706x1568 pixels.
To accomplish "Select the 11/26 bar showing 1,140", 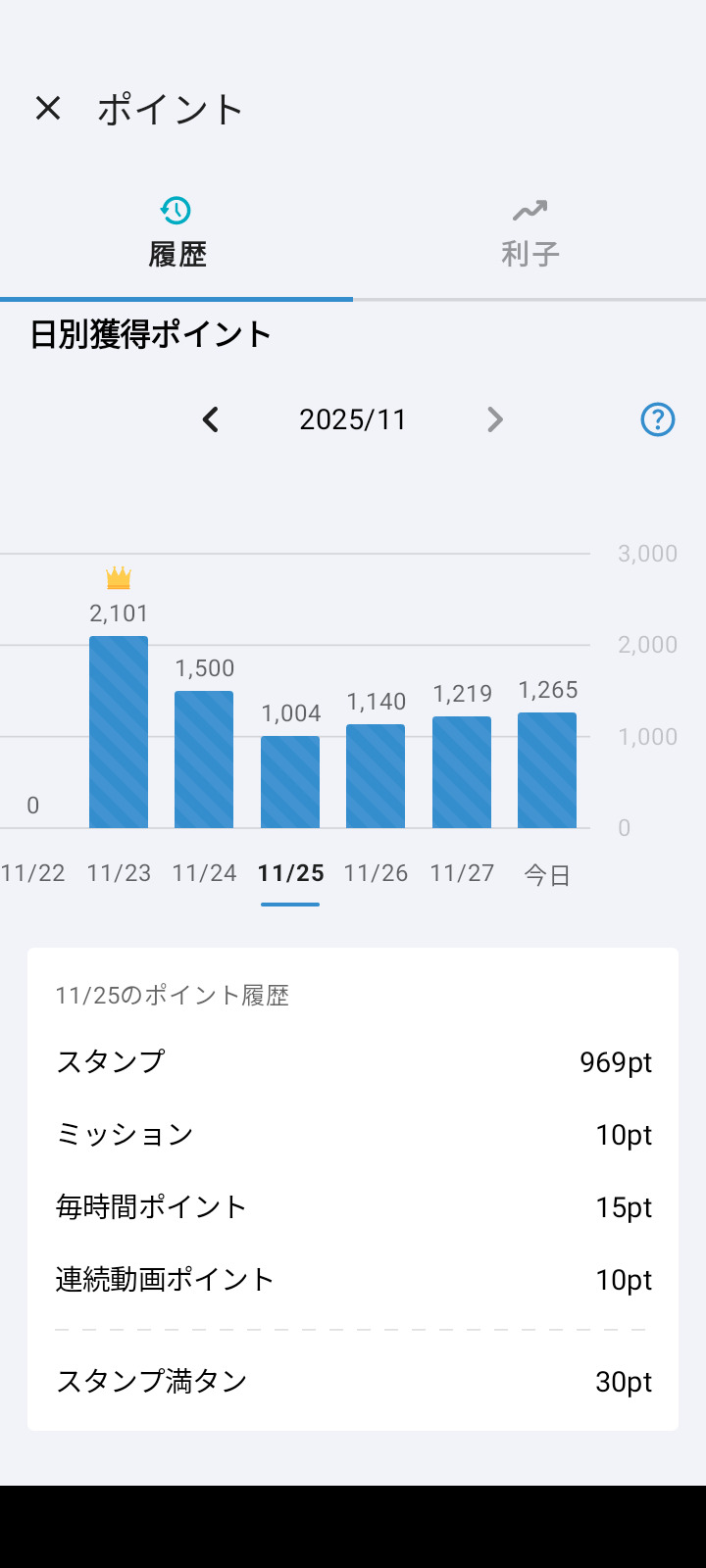I will coord(376,776).
